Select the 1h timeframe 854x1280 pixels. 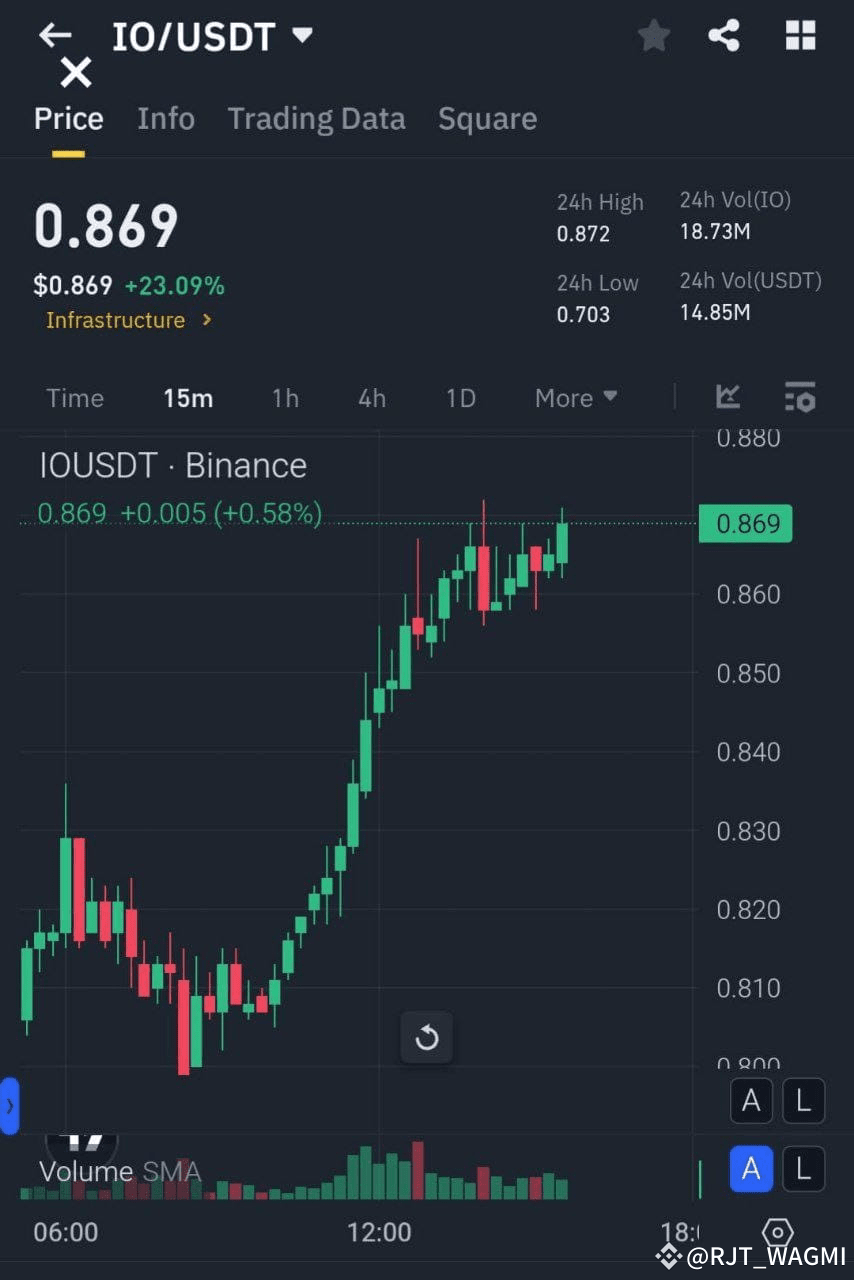(x=285, y=397)
